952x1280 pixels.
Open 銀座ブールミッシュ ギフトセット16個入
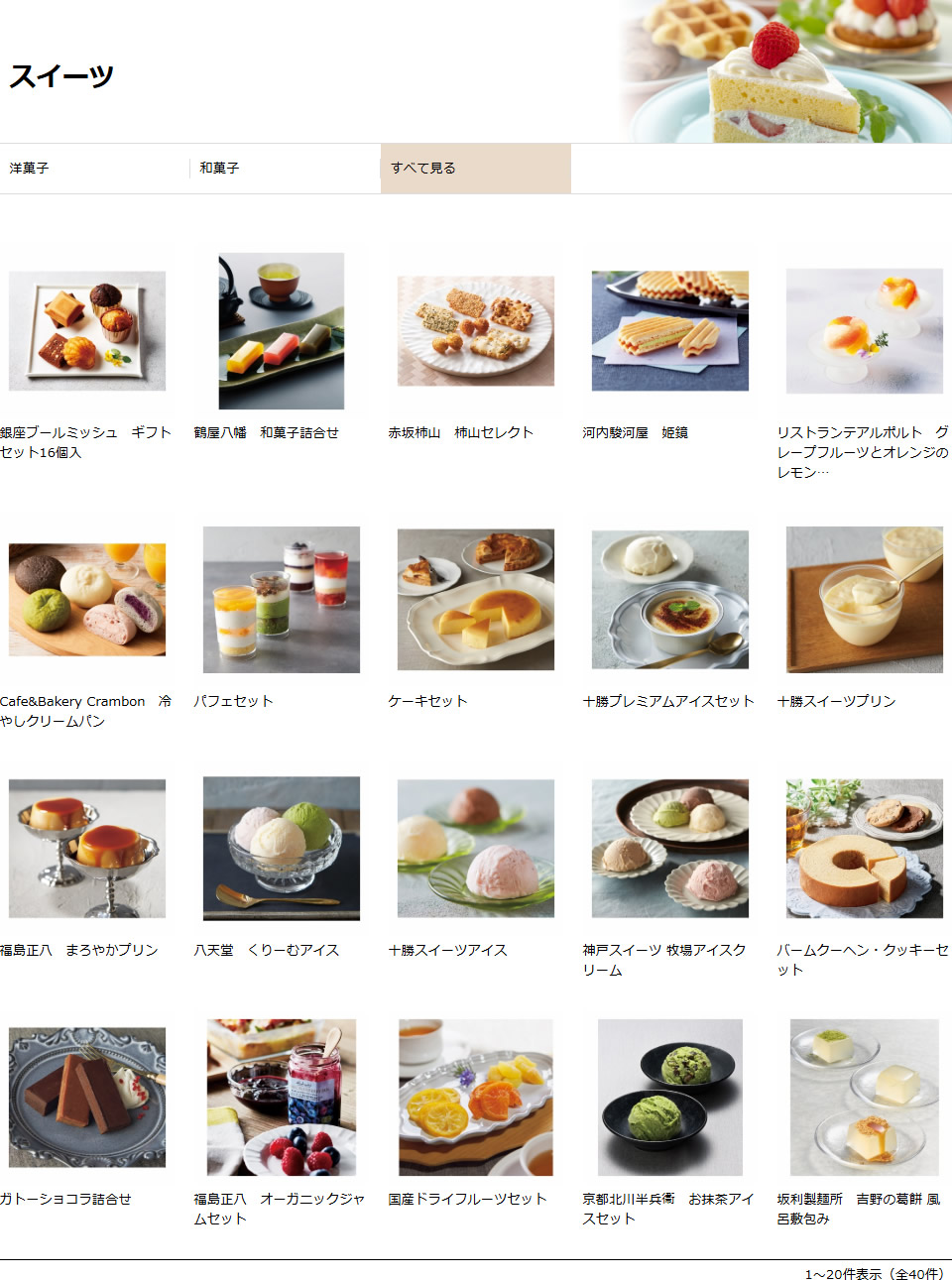pos(87,331)
